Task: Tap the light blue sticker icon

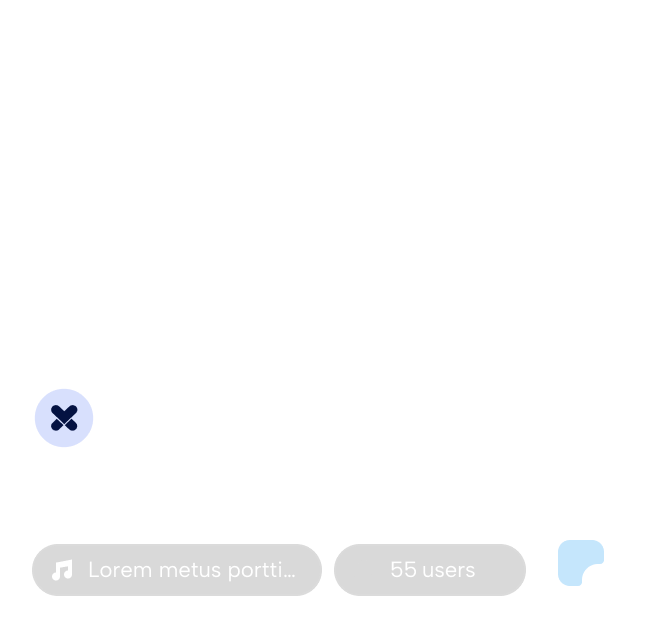Action: [581, 563]
